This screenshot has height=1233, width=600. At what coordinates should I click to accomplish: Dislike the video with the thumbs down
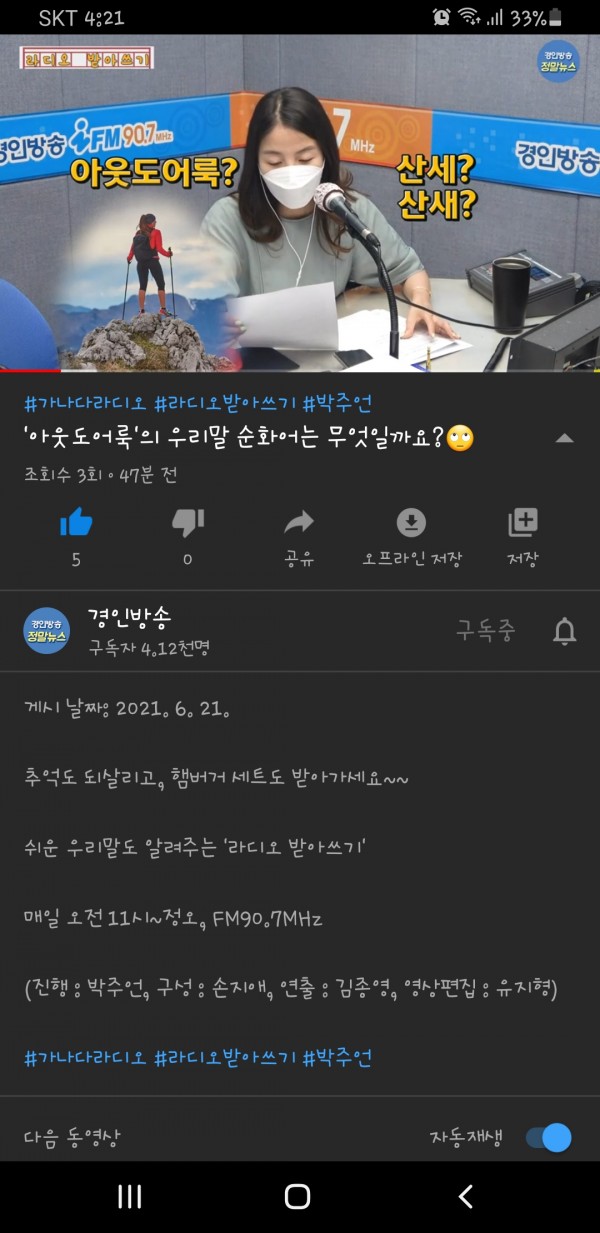(x=187, y=522)
